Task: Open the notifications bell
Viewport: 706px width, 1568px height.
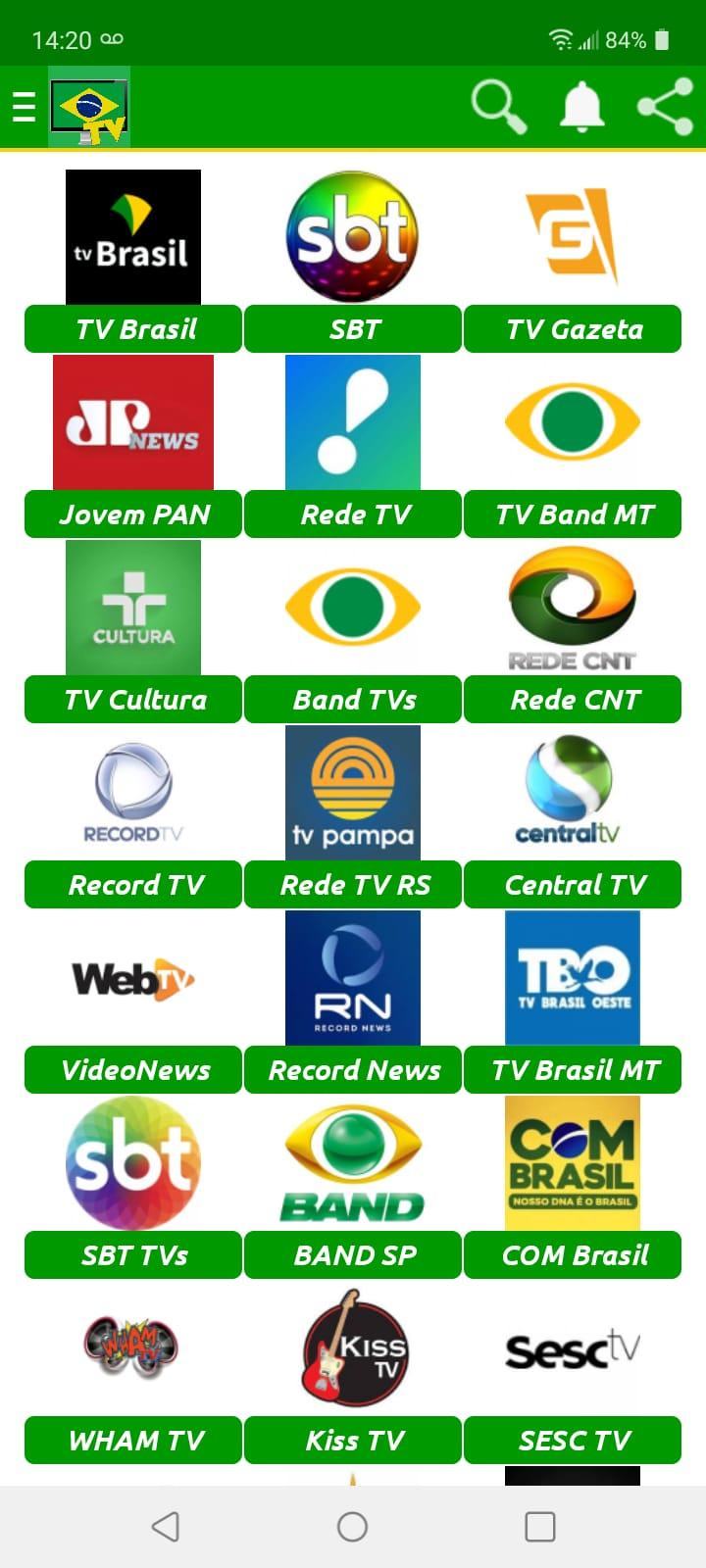Action: 581,106
